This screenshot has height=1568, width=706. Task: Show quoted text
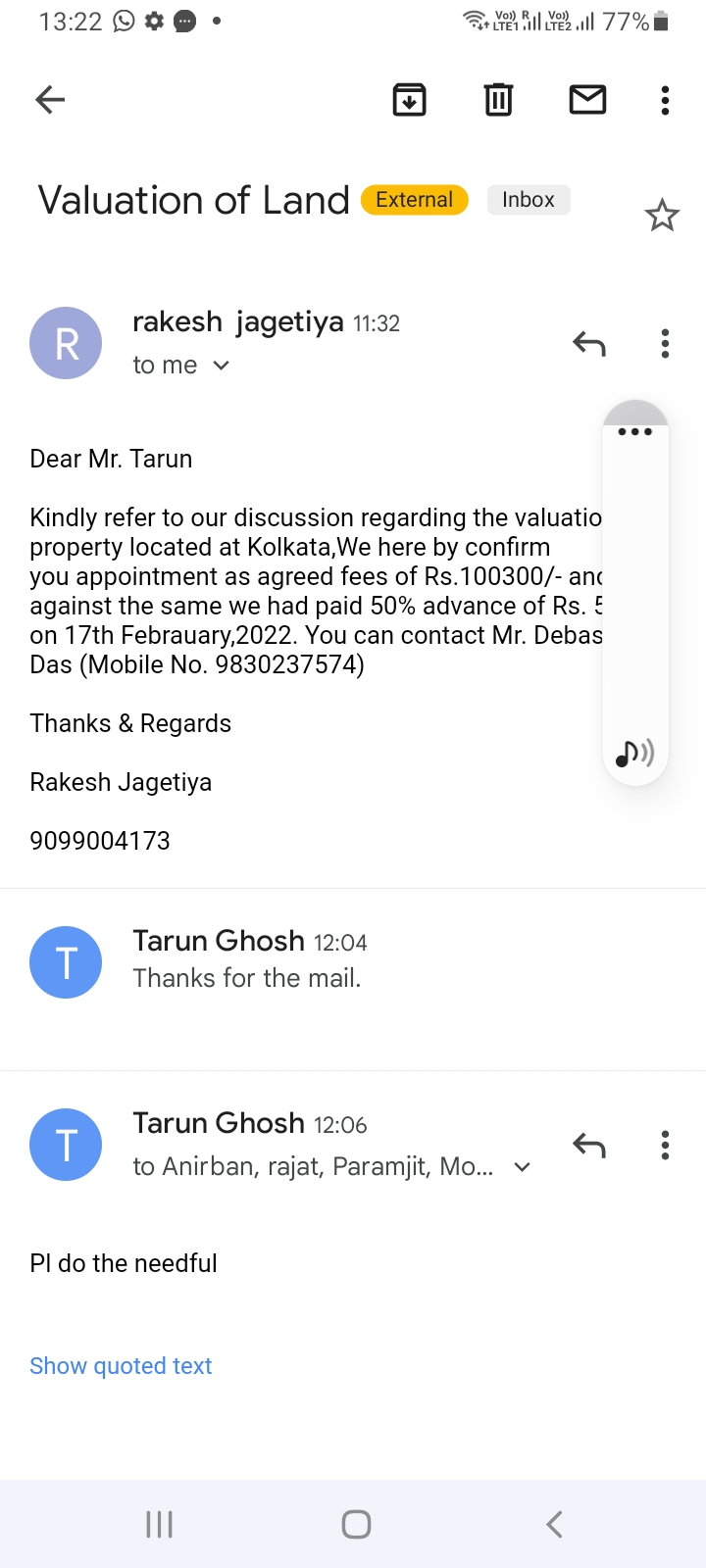pos(121,1366)
